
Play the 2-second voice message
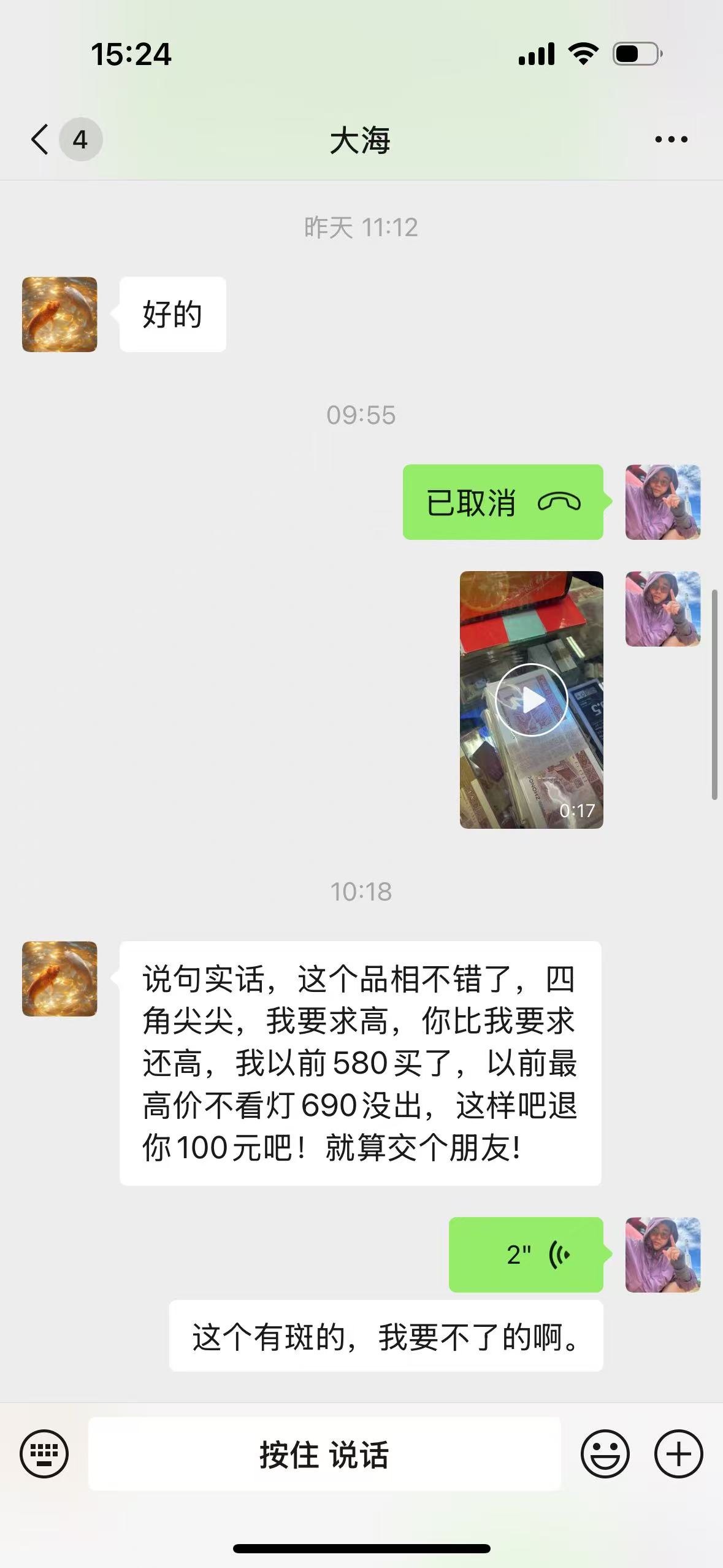pyautogui.click(x=526, y=1255)
